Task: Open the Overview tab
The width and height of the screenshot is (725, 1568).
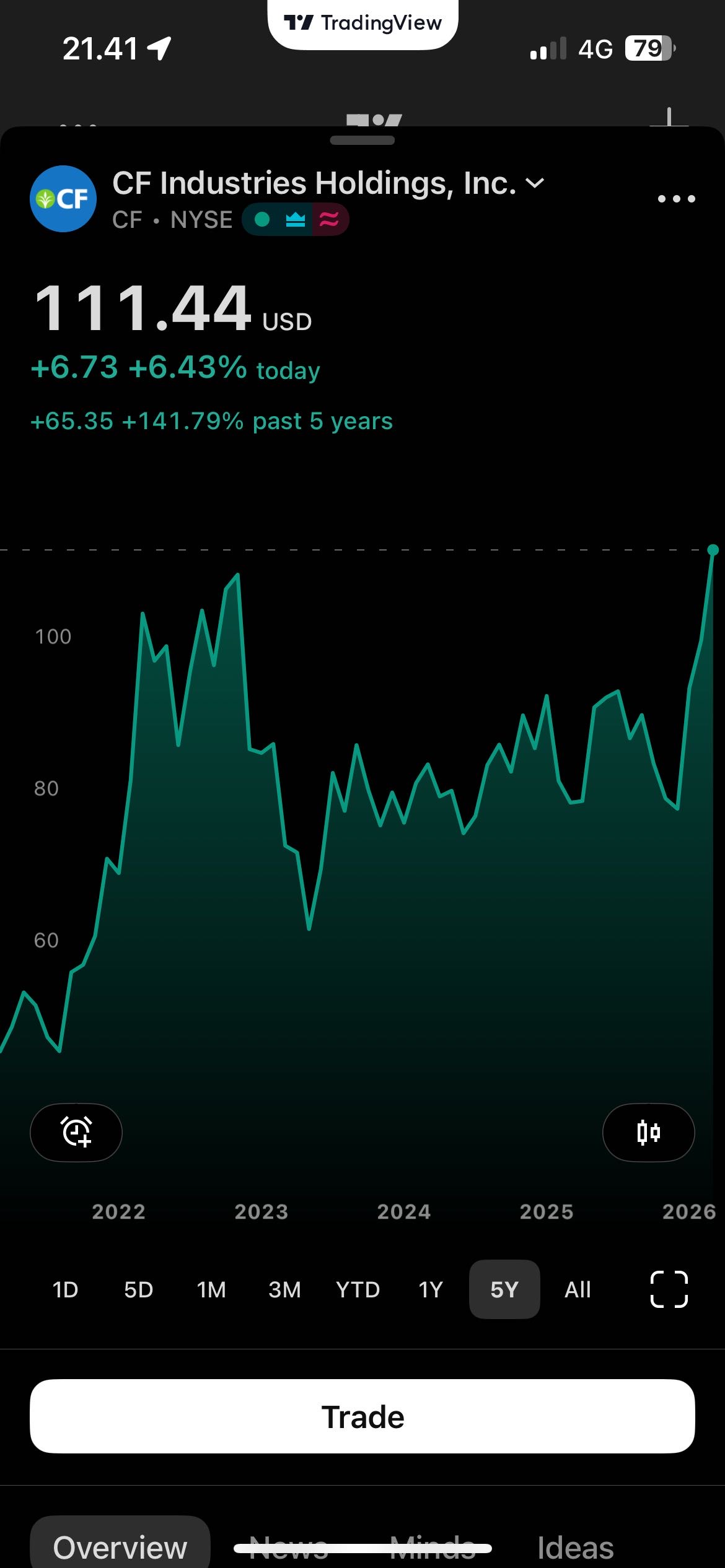Action: 120,1547
